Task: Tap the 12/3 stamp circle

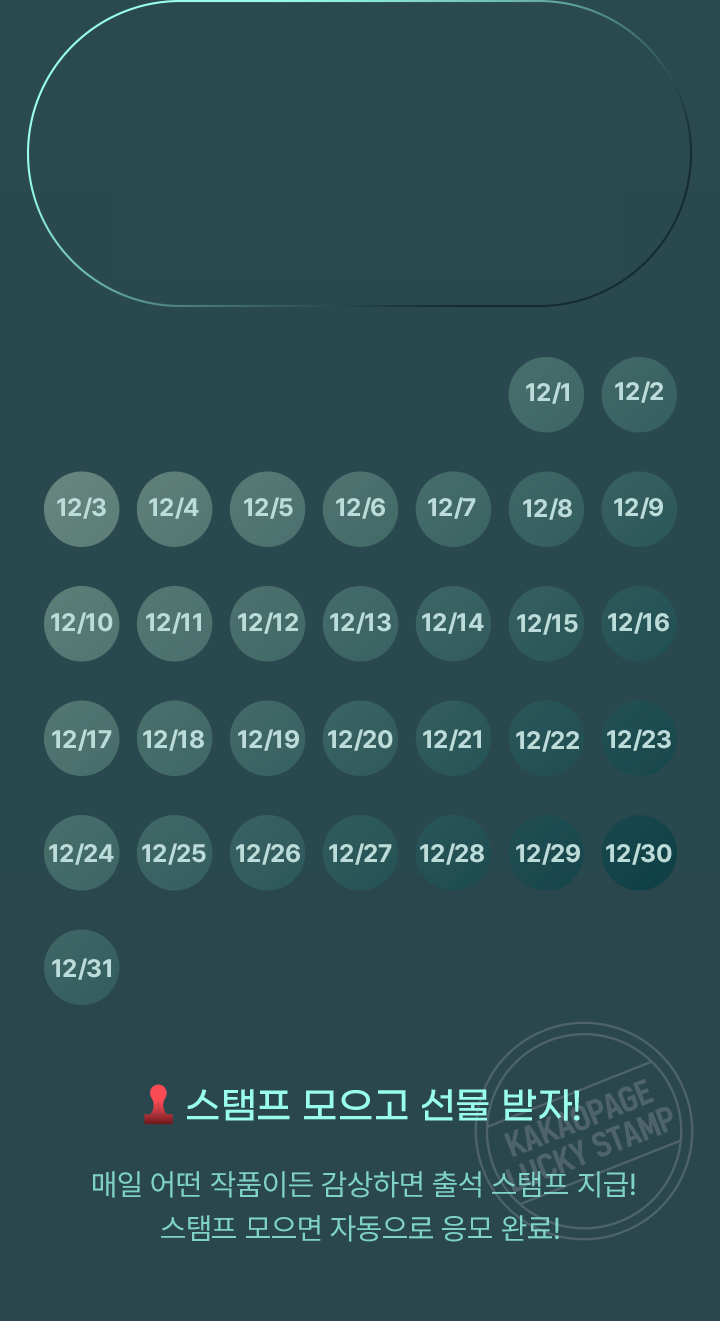Action: coord(81,509)
